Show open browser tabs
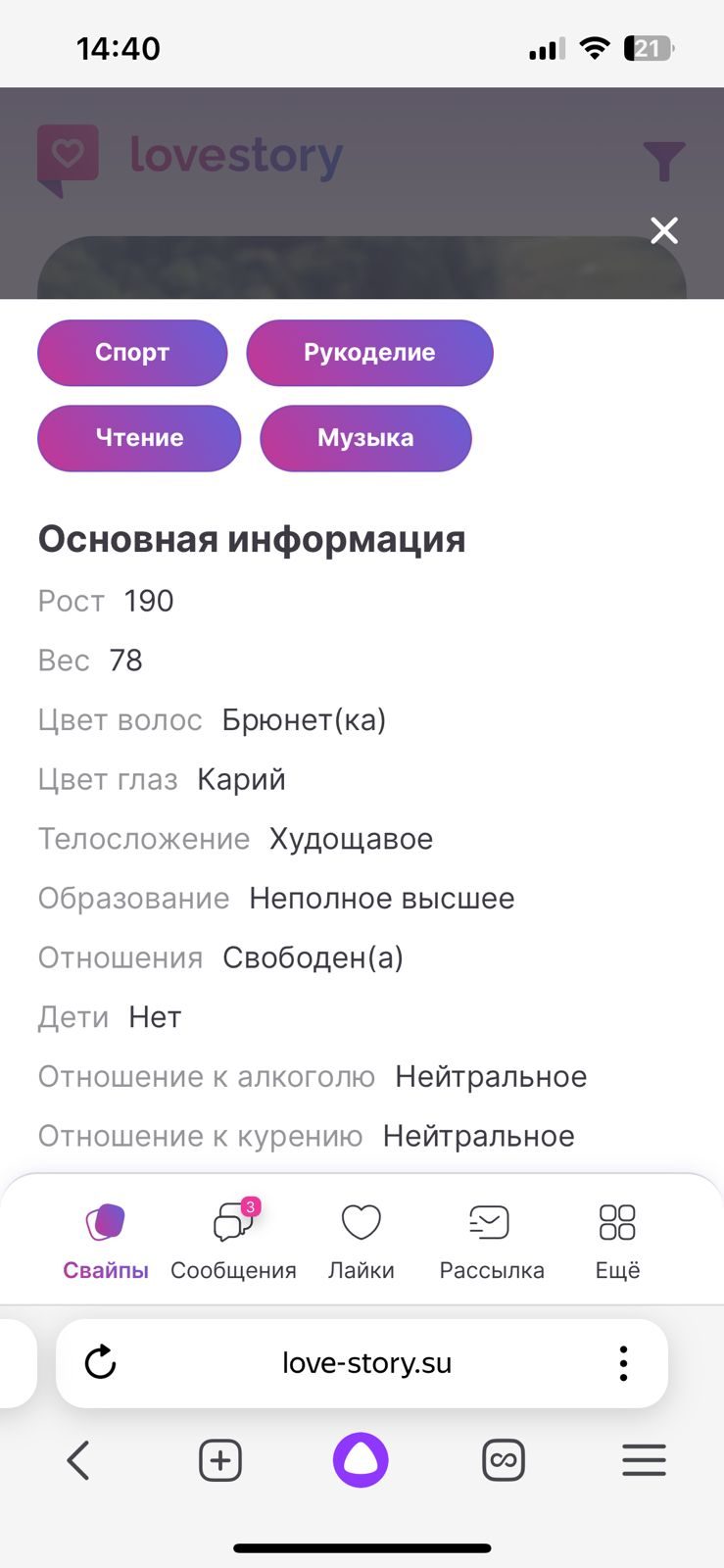The height and width of the screenshot is (1568, 724). (504, 1460)
